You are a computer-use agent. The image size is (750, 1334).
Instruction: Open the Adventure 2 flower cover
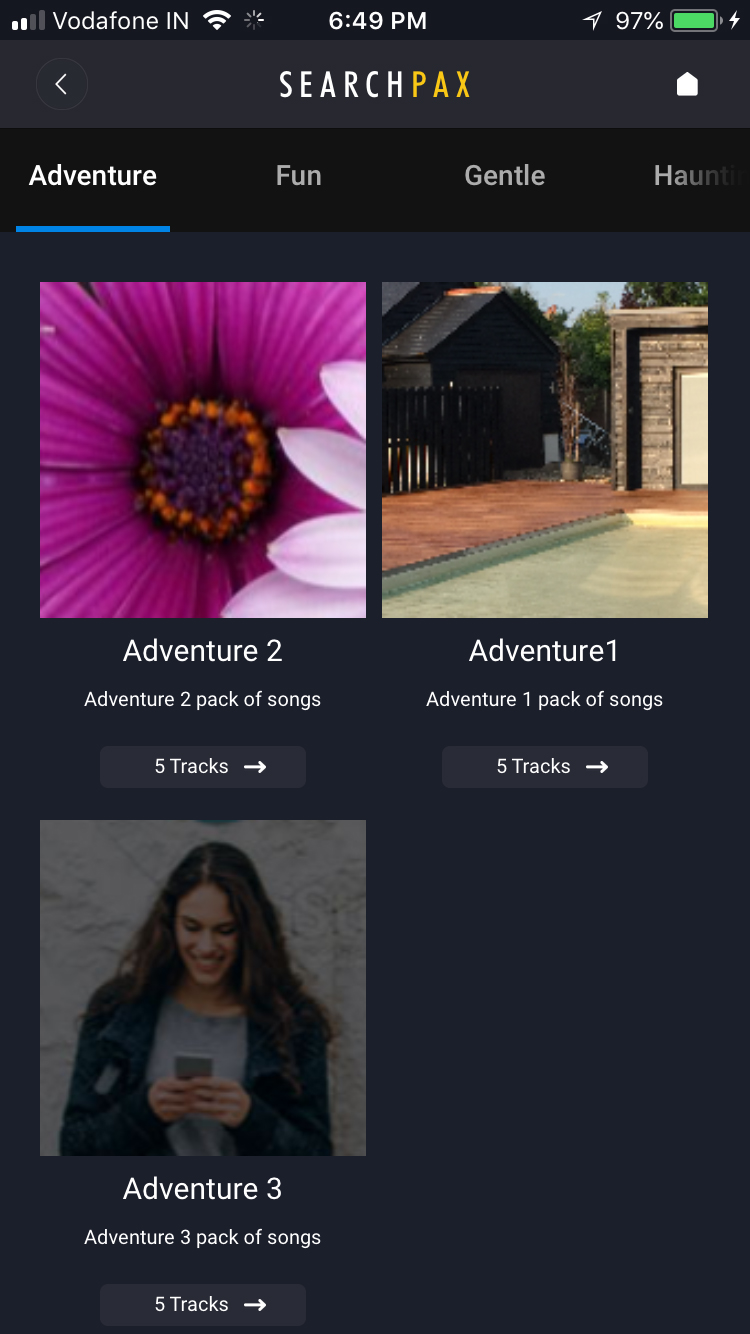[x=203, y=450]
